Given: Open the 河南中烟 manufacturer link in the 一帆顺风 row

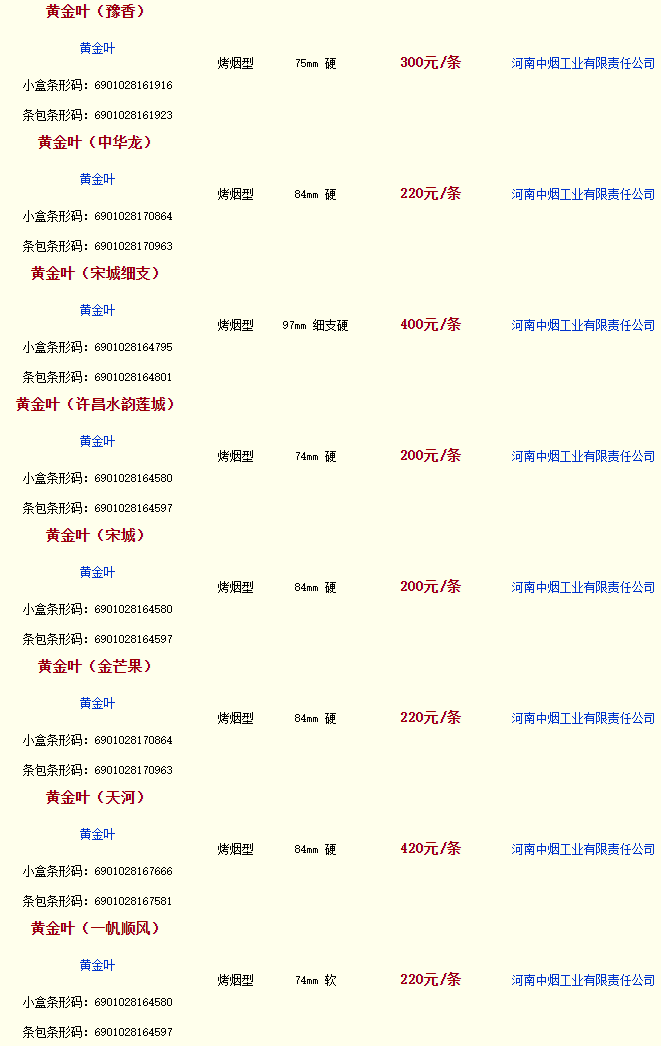Looking at the screenshot, I should click(x=583, y=980).
